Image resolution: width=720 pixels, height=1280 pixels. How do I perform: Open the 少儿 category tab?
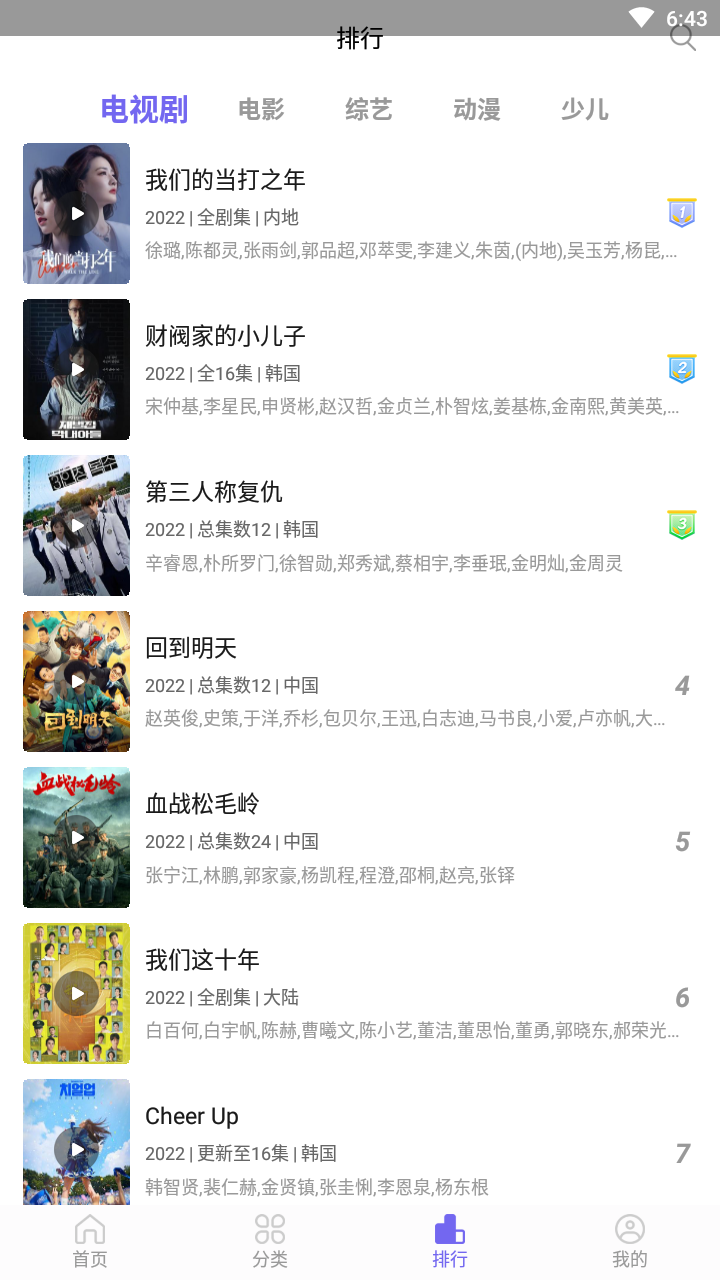click(584, 110)
